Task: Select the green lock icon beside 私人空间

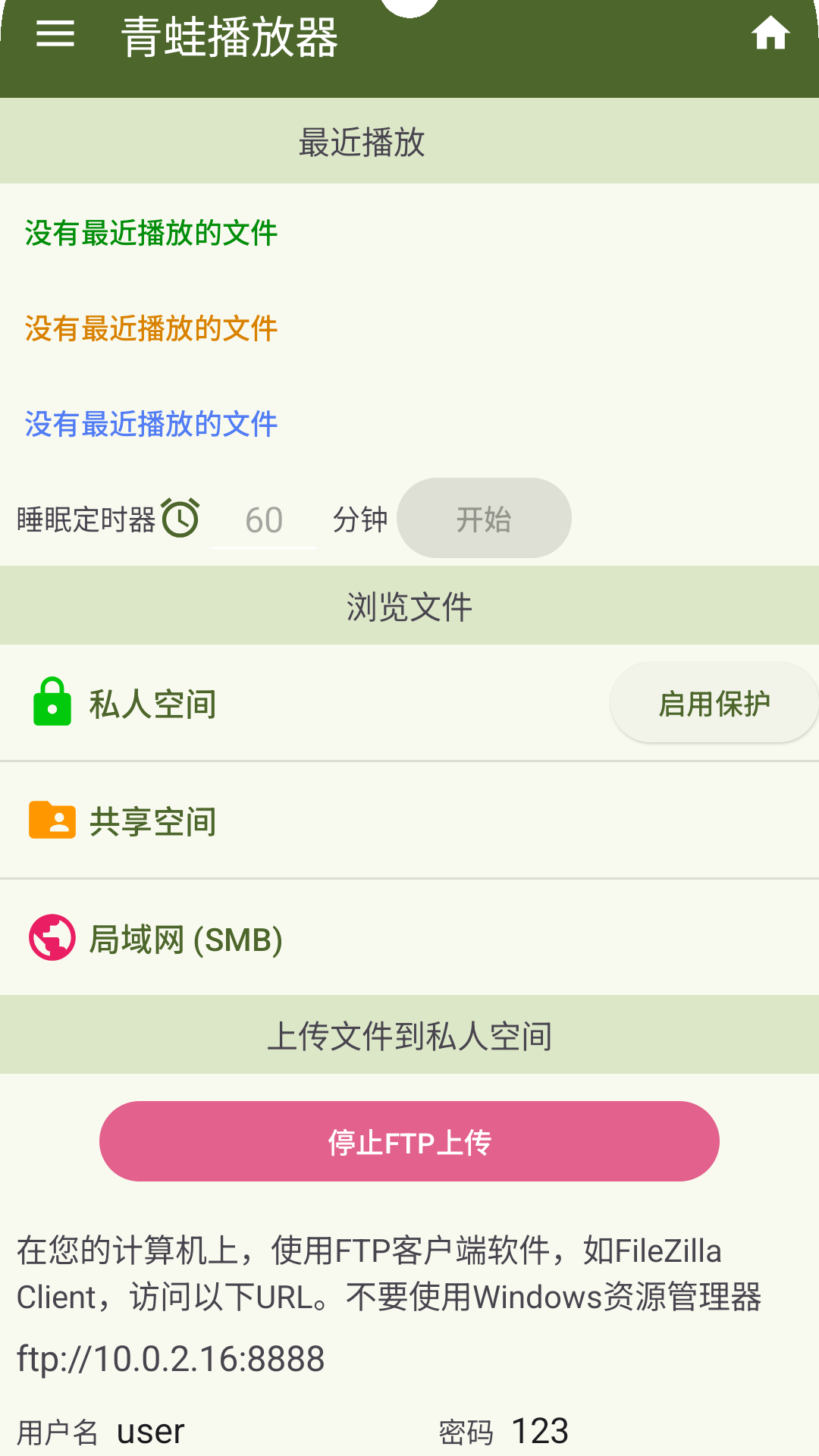Action: tap(51, 702)
